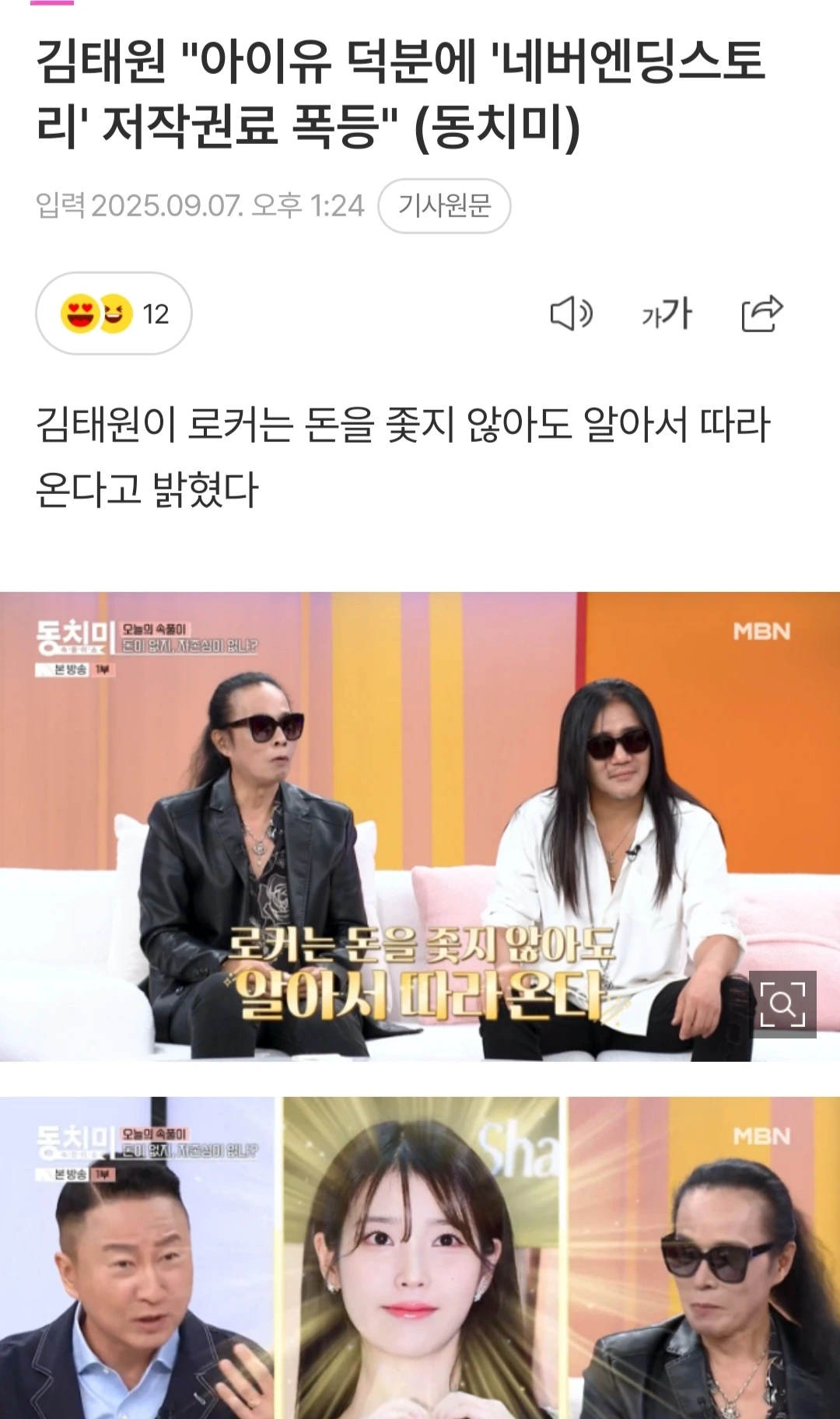Open the second photo featuring IU
The image size is (840, 1419).
[x=420, y=1257]
